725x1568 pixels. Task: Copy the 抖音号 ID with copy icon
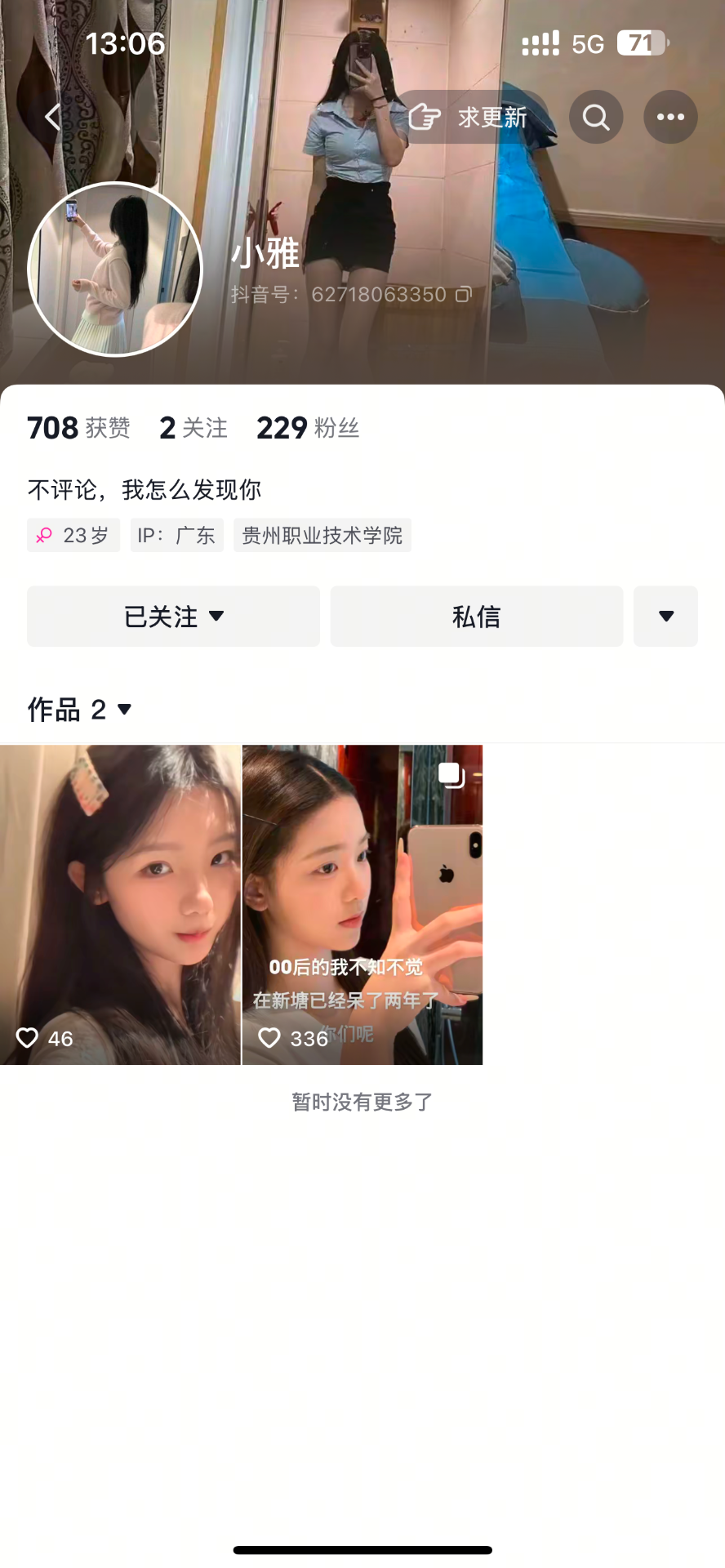coord(464,294)
